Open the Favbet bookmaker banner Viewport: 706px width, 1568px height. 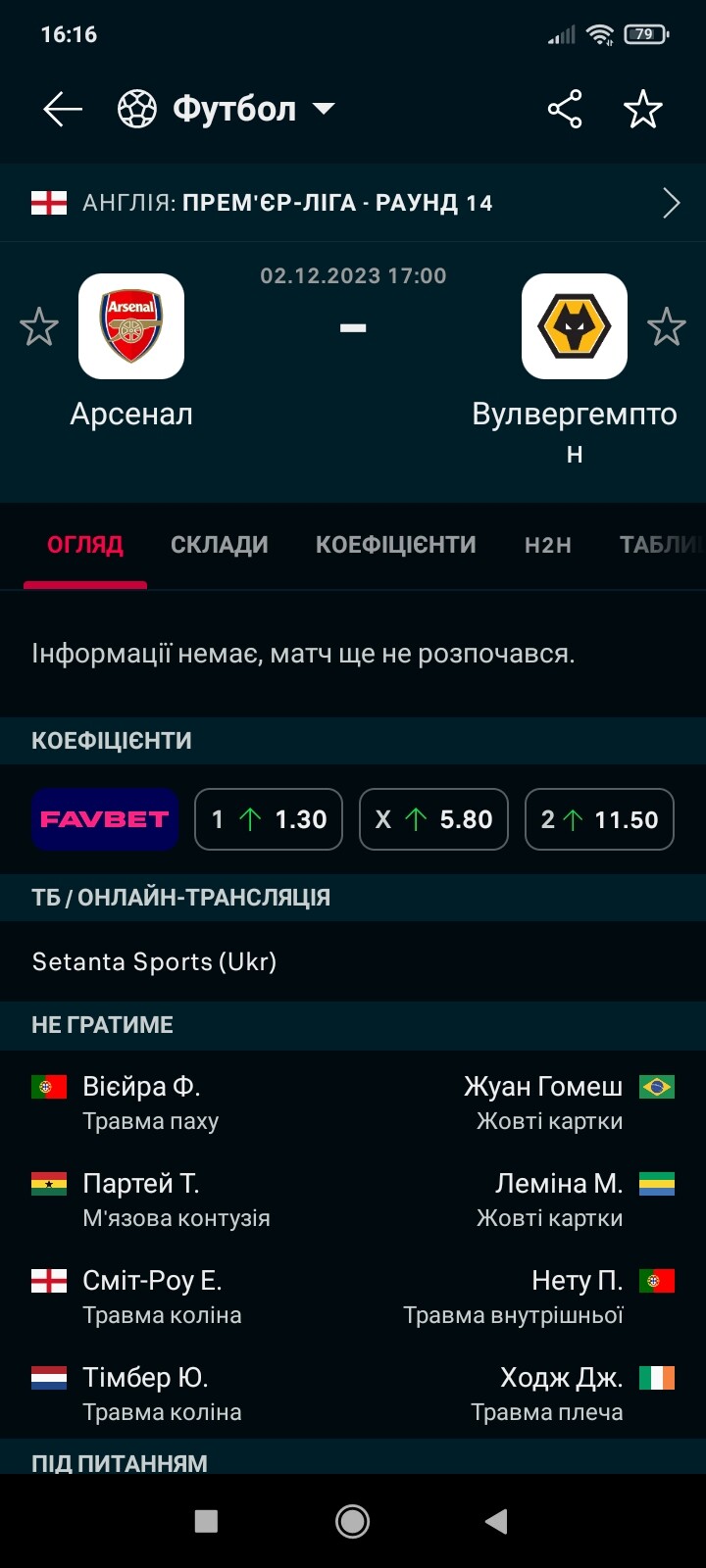pyautogui.click(x=105, y=819)
